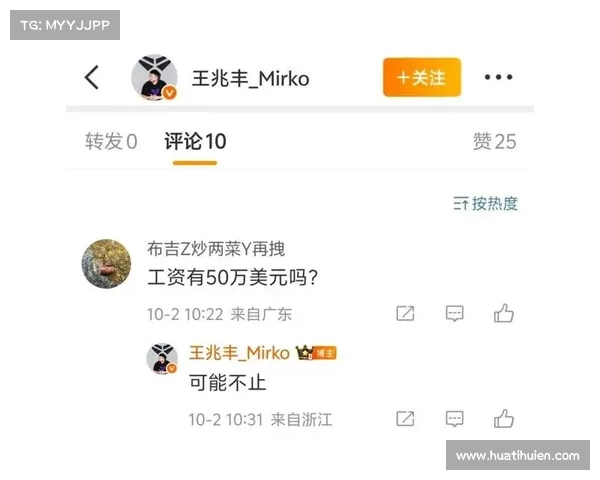Reply to the comment 工资有50万美元吗?
The height and width of the screenshot is (480, 600).
pos(455,314)
